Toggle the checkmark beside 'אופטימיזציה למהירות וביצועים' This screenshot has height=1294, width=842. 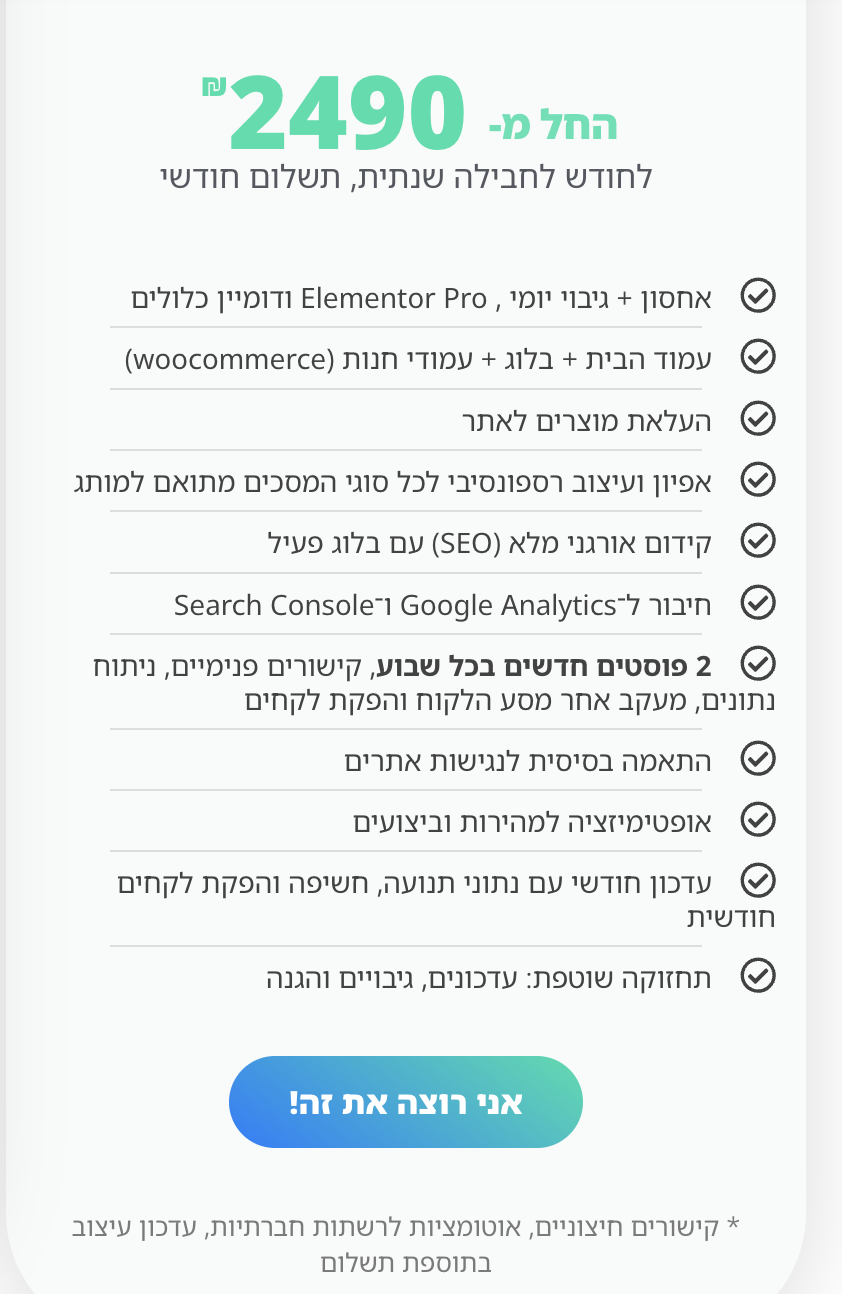click(759, 819)
